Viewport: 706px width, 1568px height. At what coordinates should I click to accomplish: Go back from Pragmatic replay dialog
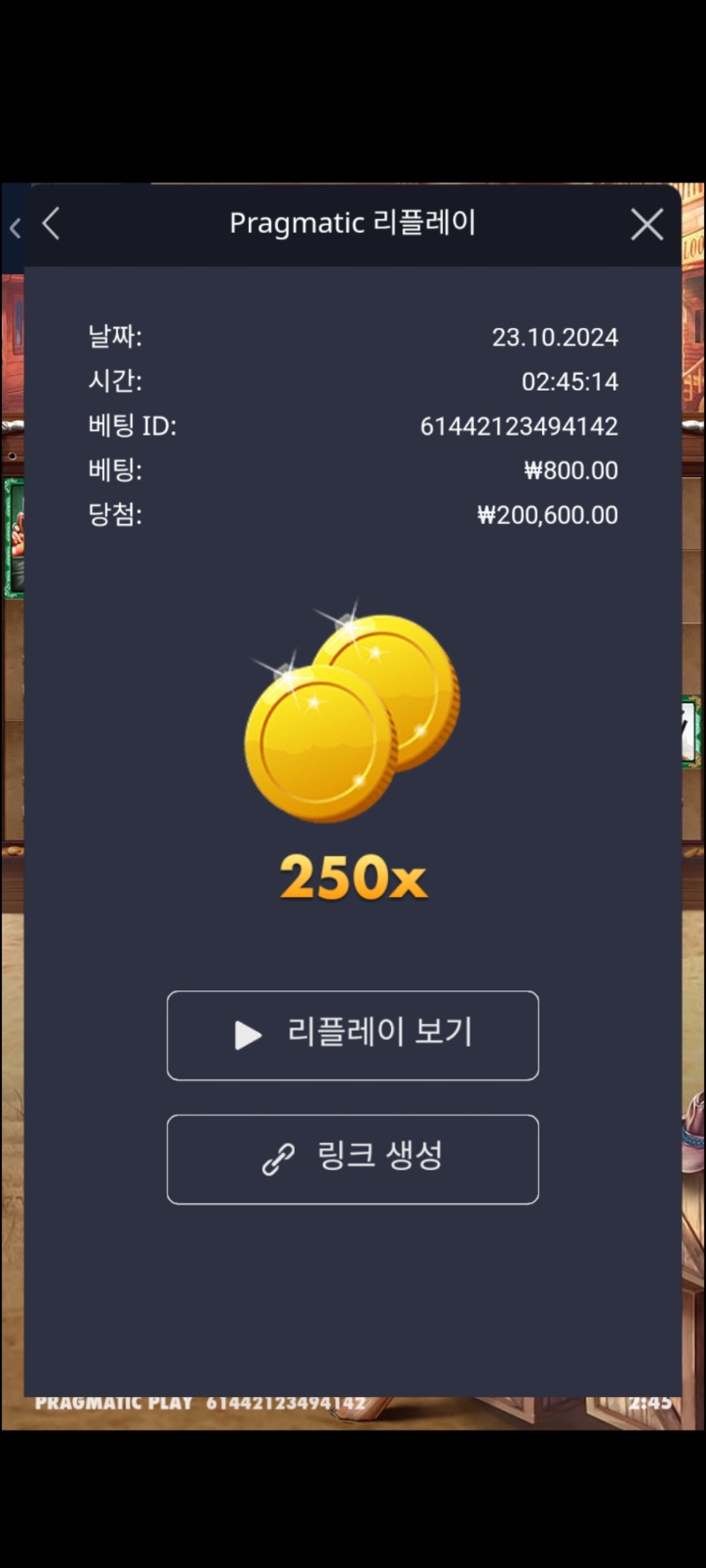(51, 224)
